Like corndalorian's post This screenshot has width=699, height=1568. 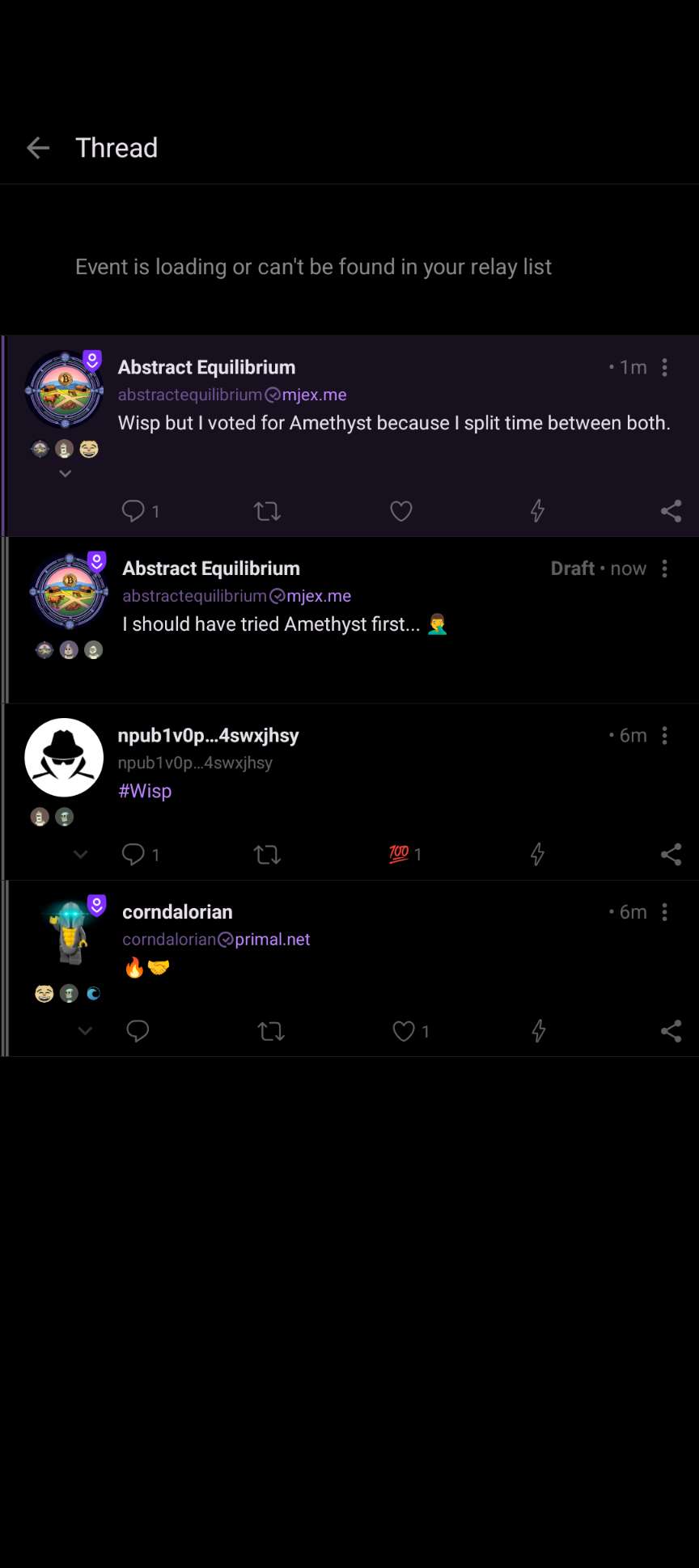(403, 1031)
